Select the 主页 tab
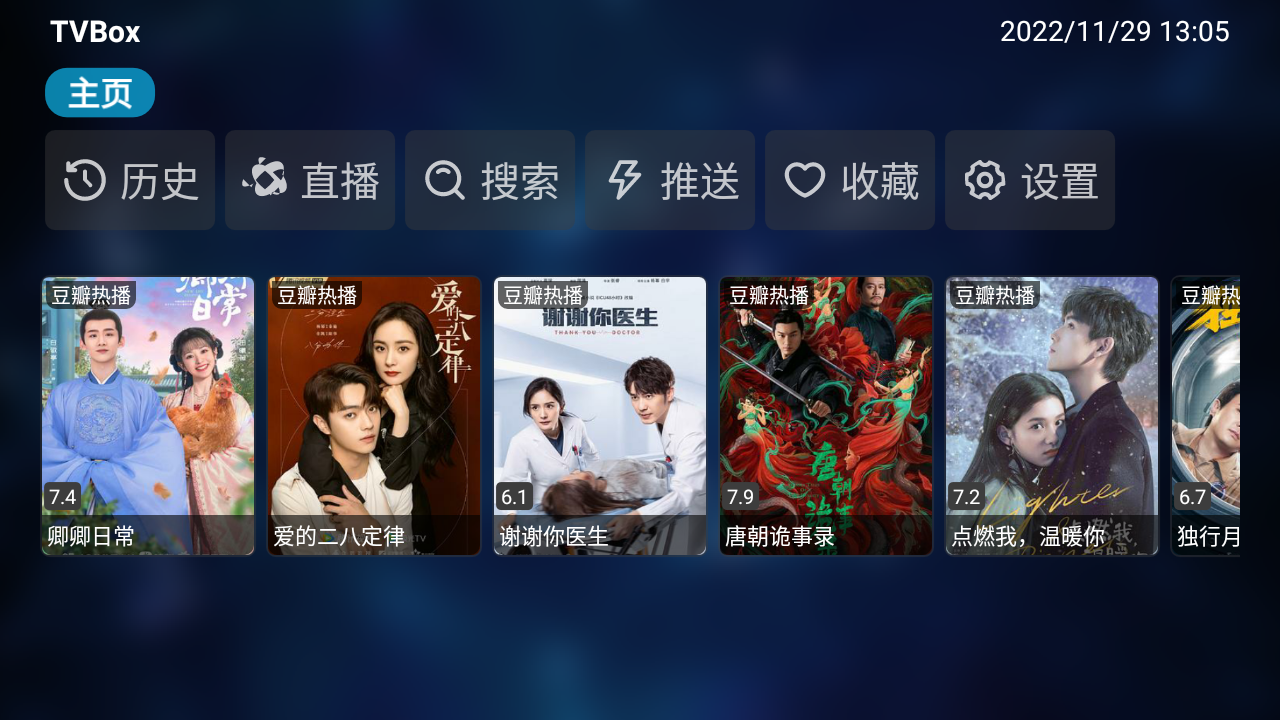This screenshot has width=1280, height=720. [100, 93]
